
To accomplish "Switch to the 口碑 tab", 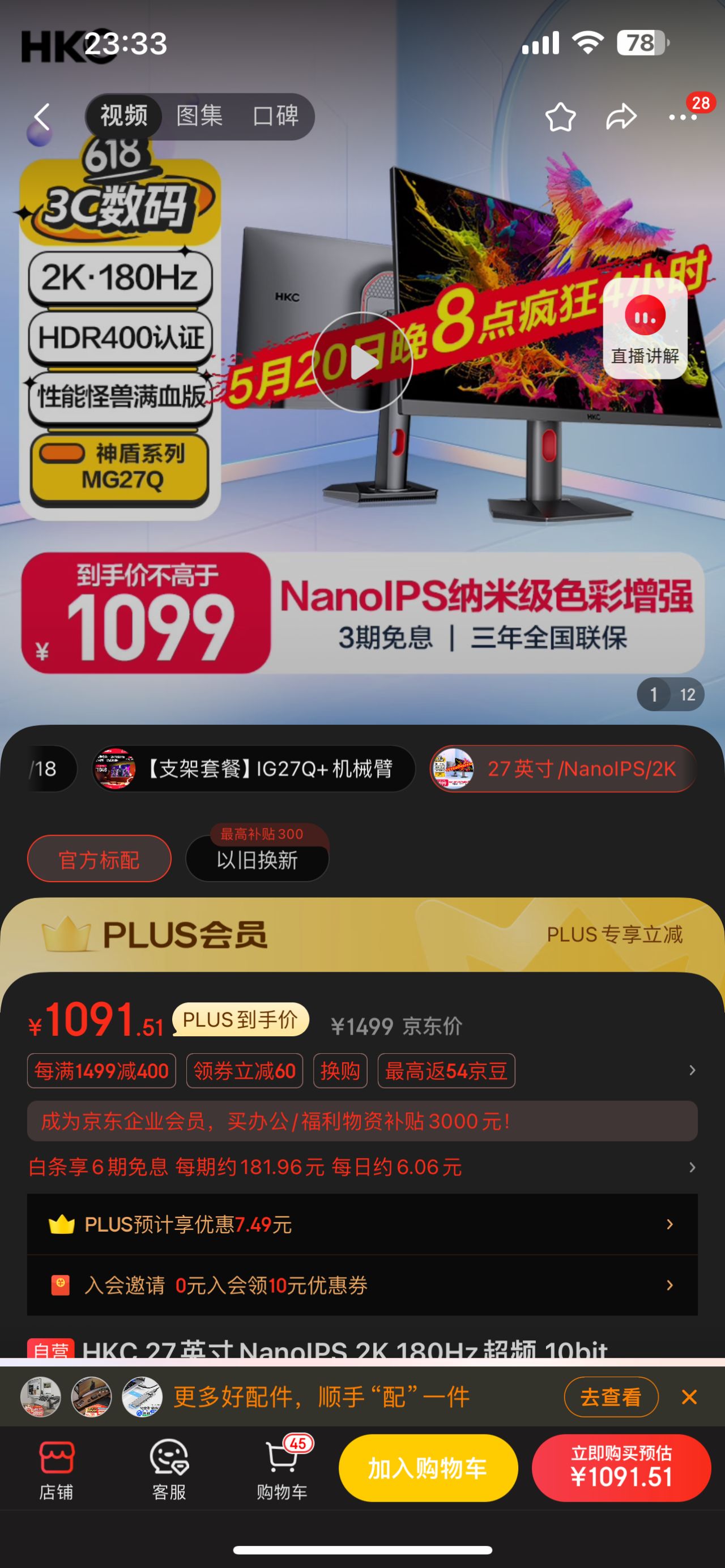I will click(x=276, y=116).
